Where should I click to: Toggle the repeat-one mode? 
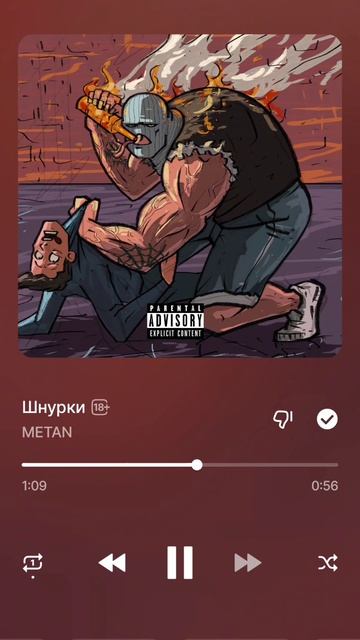[x=33, y=563]
